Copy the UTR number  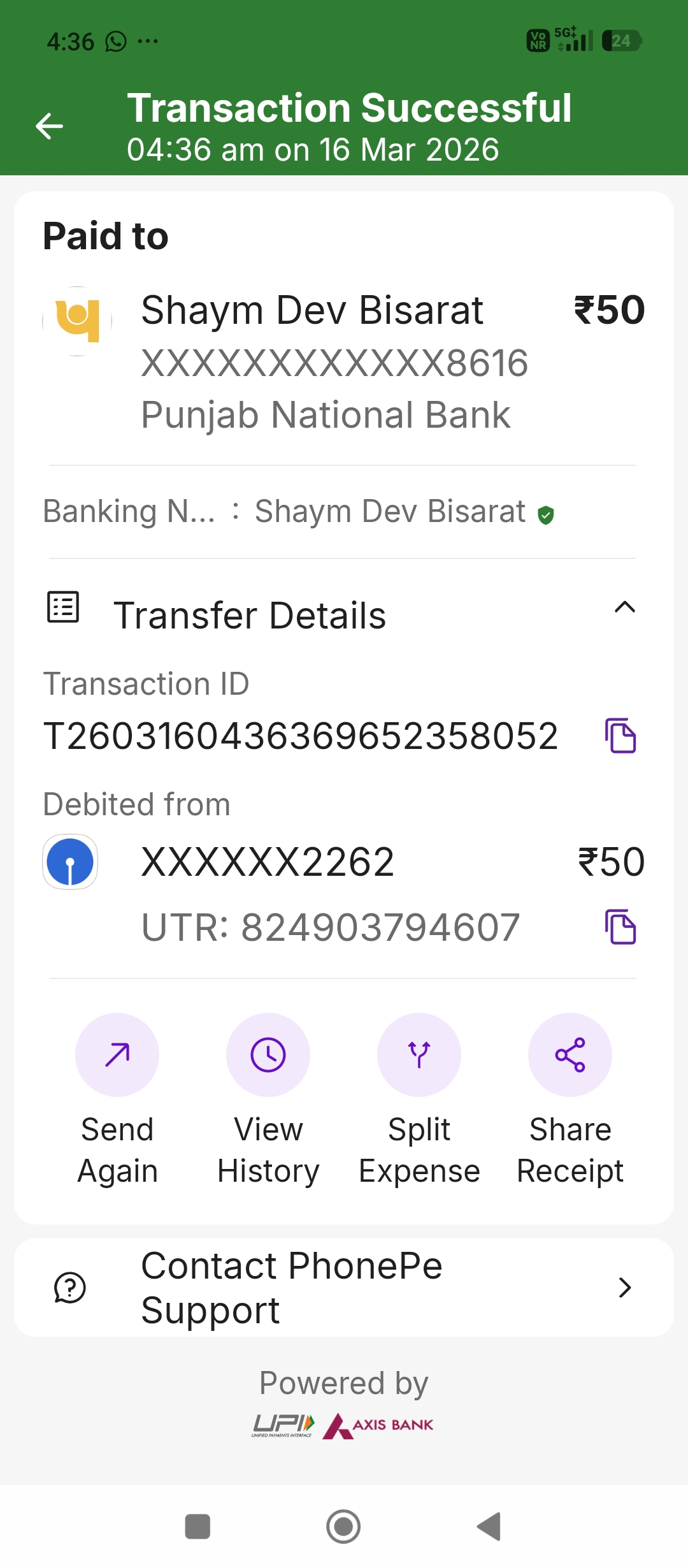point(620,927)
